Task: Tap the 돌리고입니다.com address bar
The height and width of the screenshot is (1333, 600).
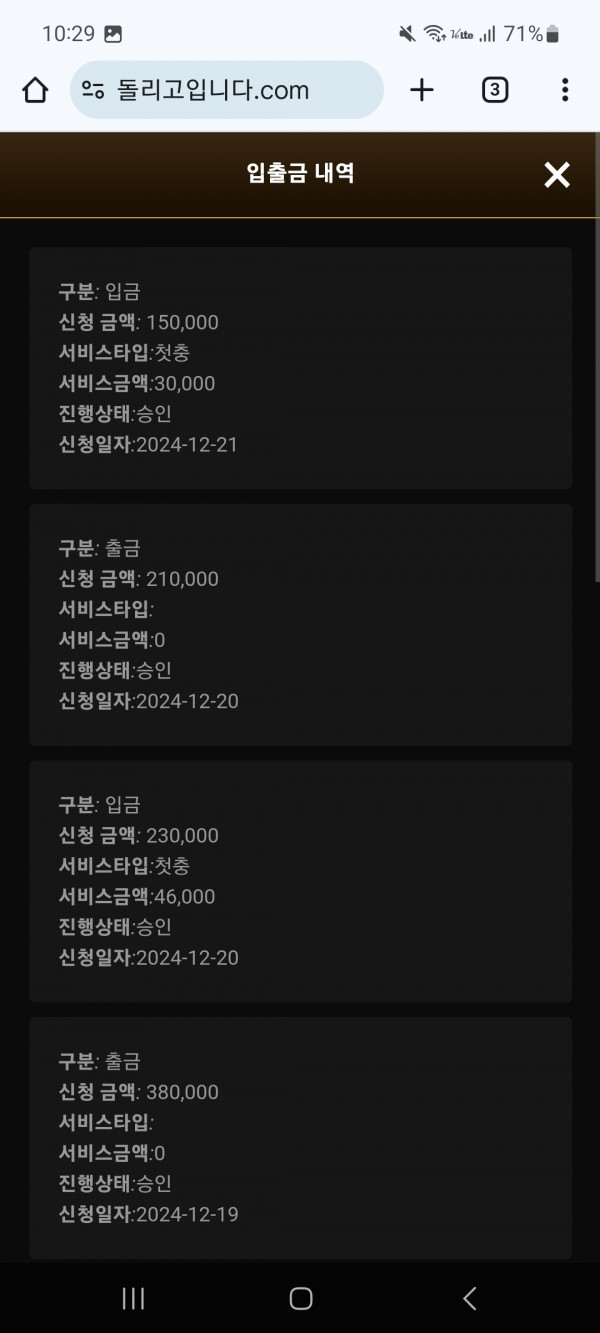Action: point(227,90)
